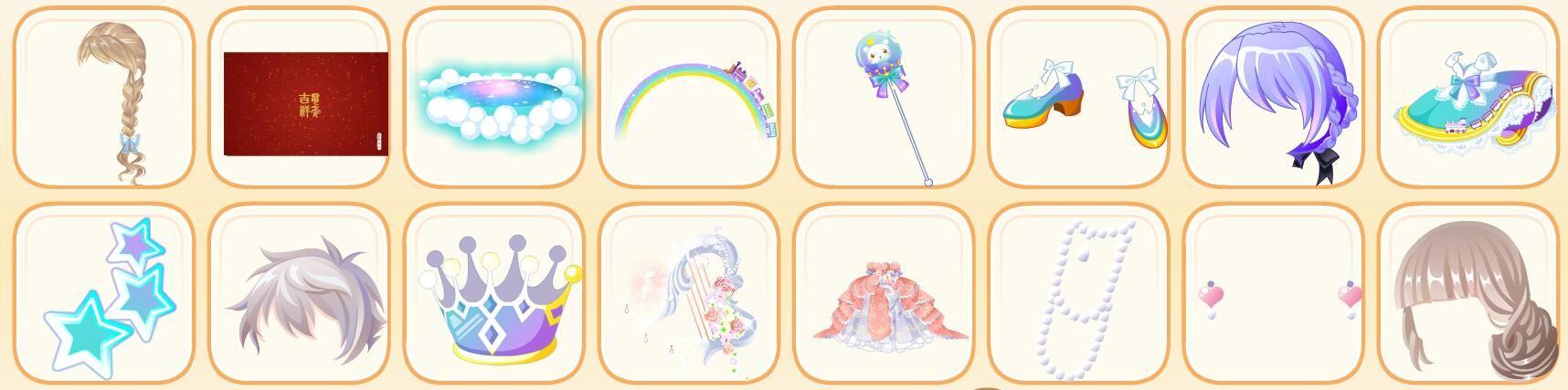Equip the bear-topped magic wand
Image resolution: width=1568 pixels, height=390 pixels.
coord(884,97)
